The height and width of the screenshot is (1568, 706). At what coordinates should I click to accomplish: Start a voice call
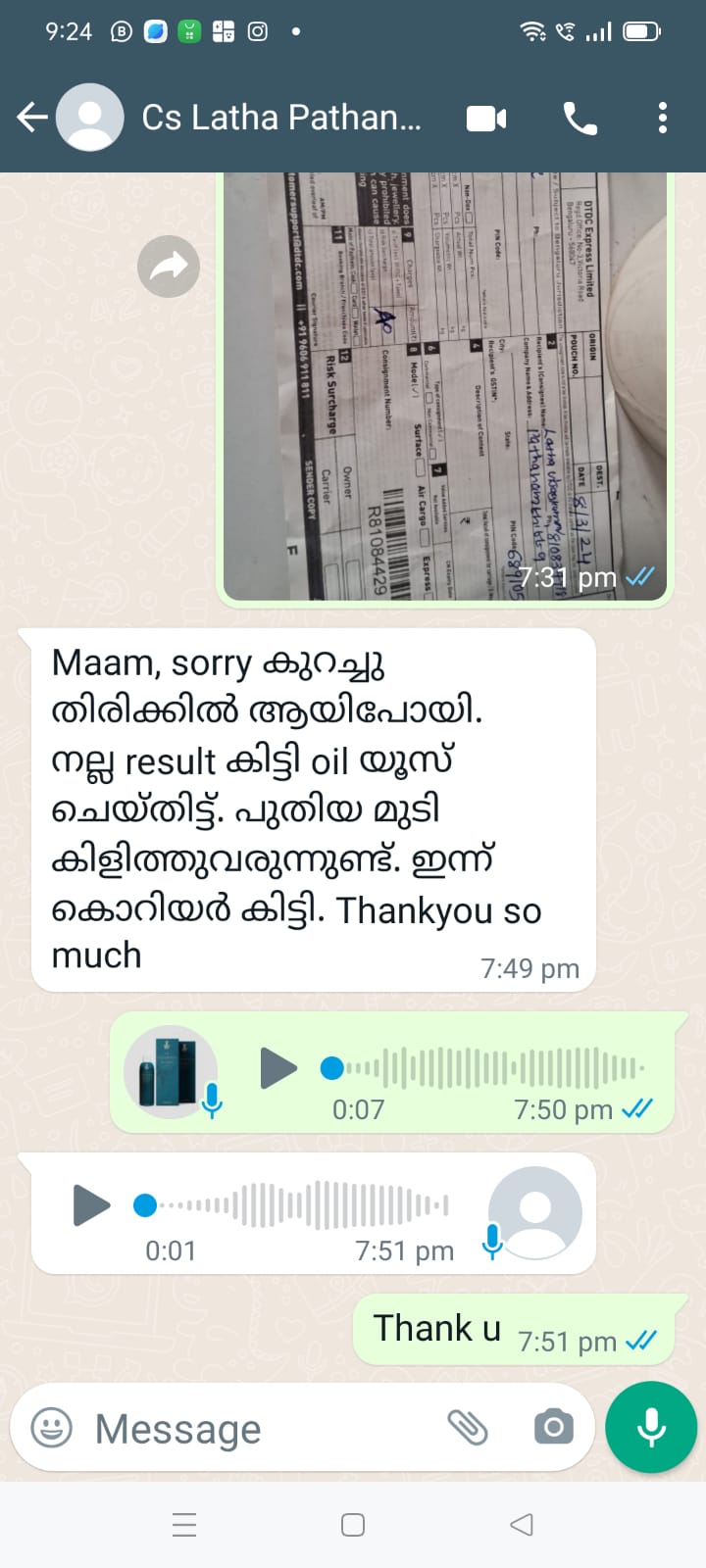click(580, 119)
